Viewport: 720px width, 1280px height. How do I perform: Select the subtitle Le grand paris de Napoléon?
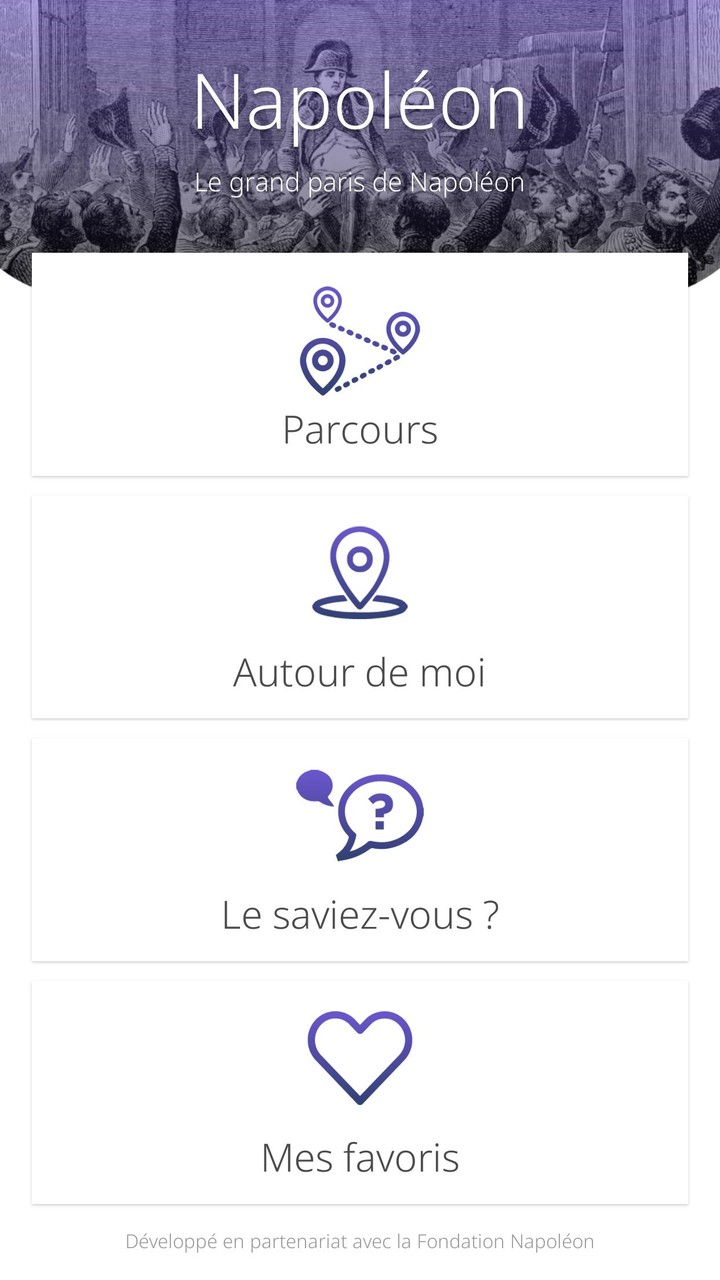pyautogui.click(x=360, y=182)
